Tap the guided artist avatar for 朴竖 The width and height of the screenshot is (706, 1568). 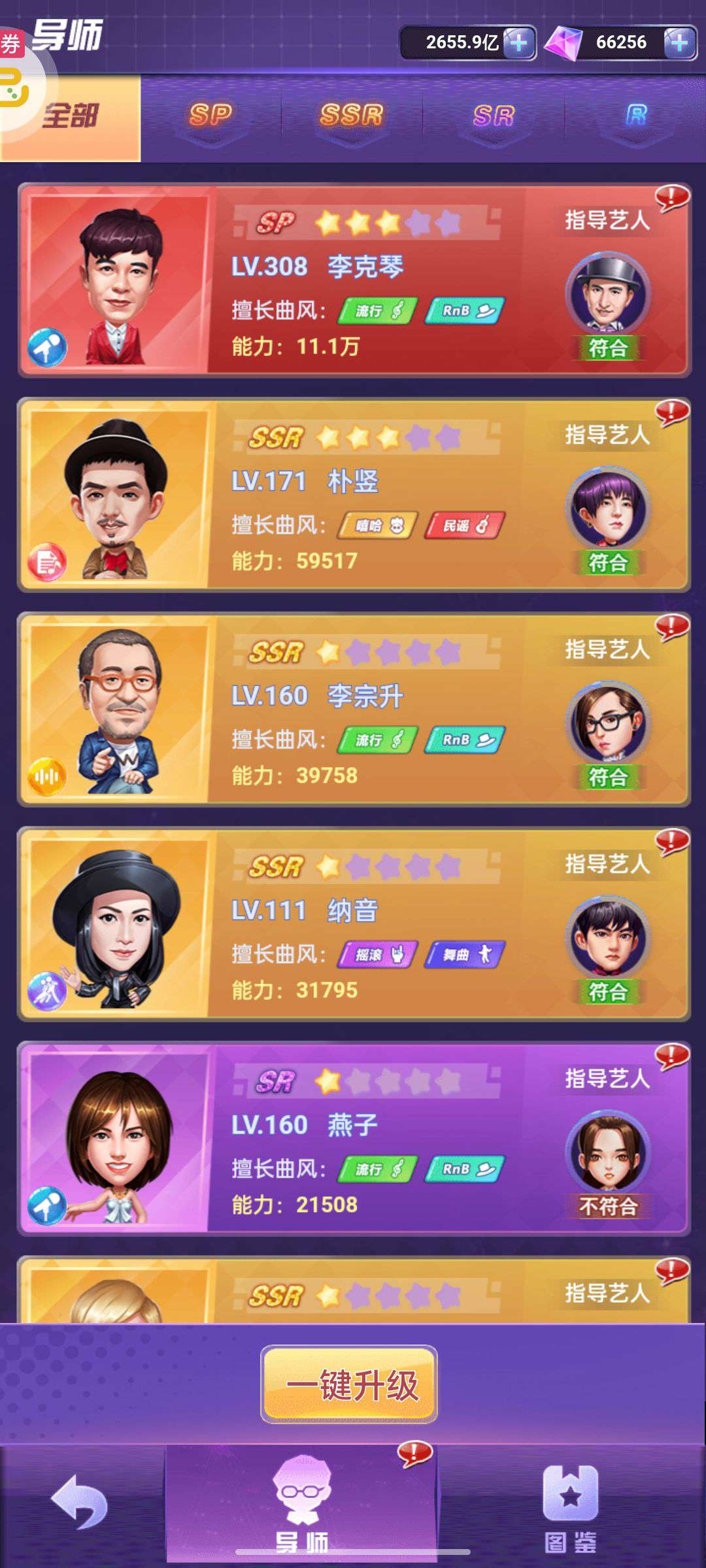coord(608,508)
